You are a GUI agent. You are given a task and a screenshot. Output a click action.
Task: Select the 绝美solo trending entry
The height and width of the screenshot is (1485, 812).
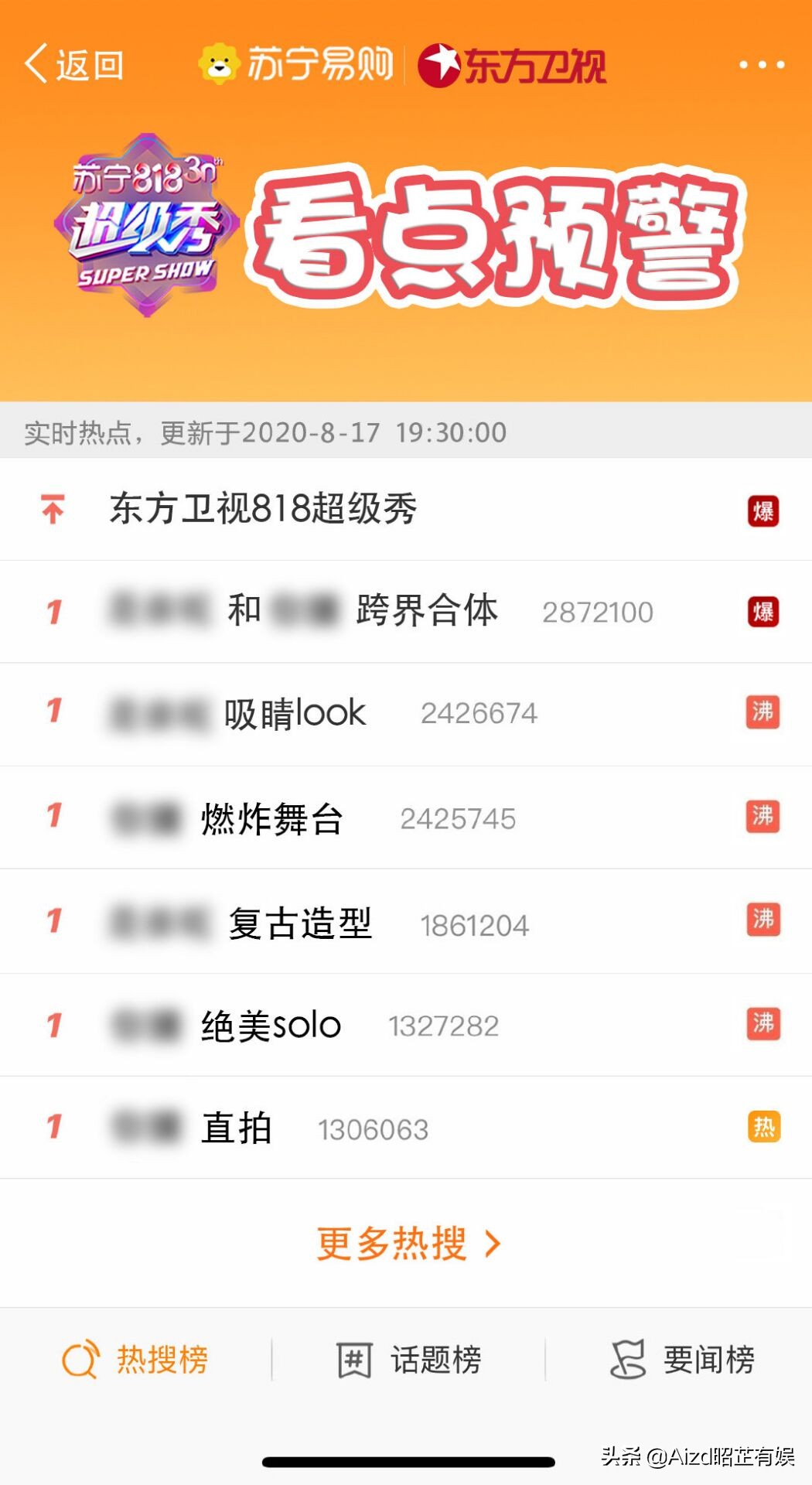click(x=271, y=1024)
